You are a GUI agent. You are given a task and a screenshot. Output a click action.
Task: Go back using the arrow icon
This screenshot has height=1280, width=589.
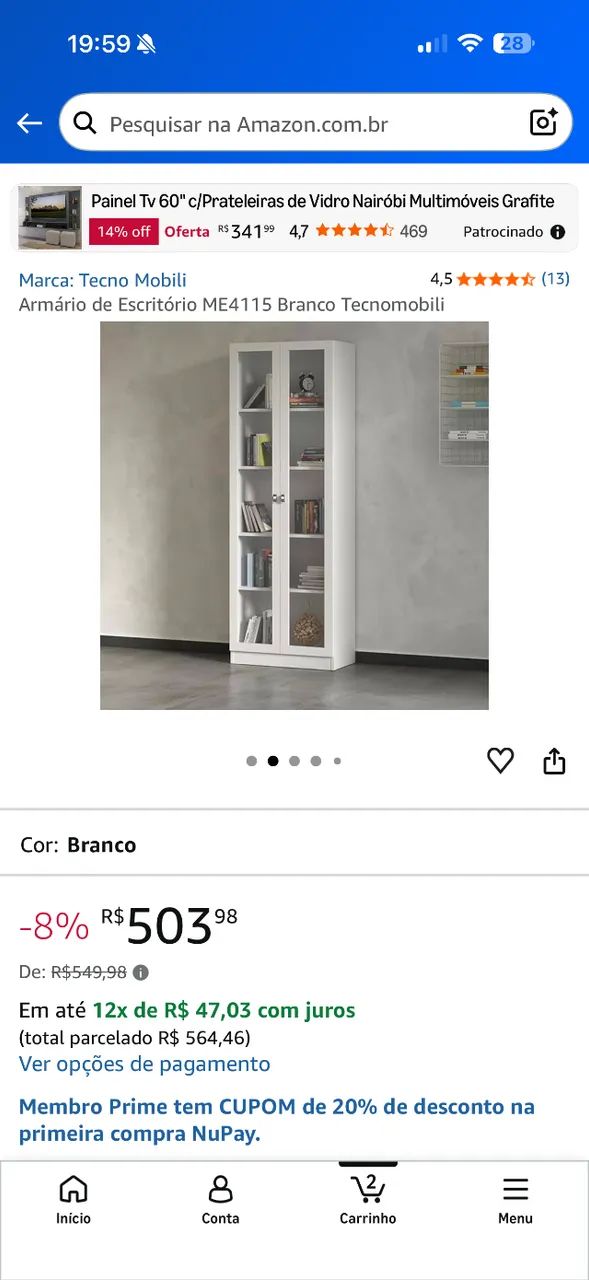[30, 123]
